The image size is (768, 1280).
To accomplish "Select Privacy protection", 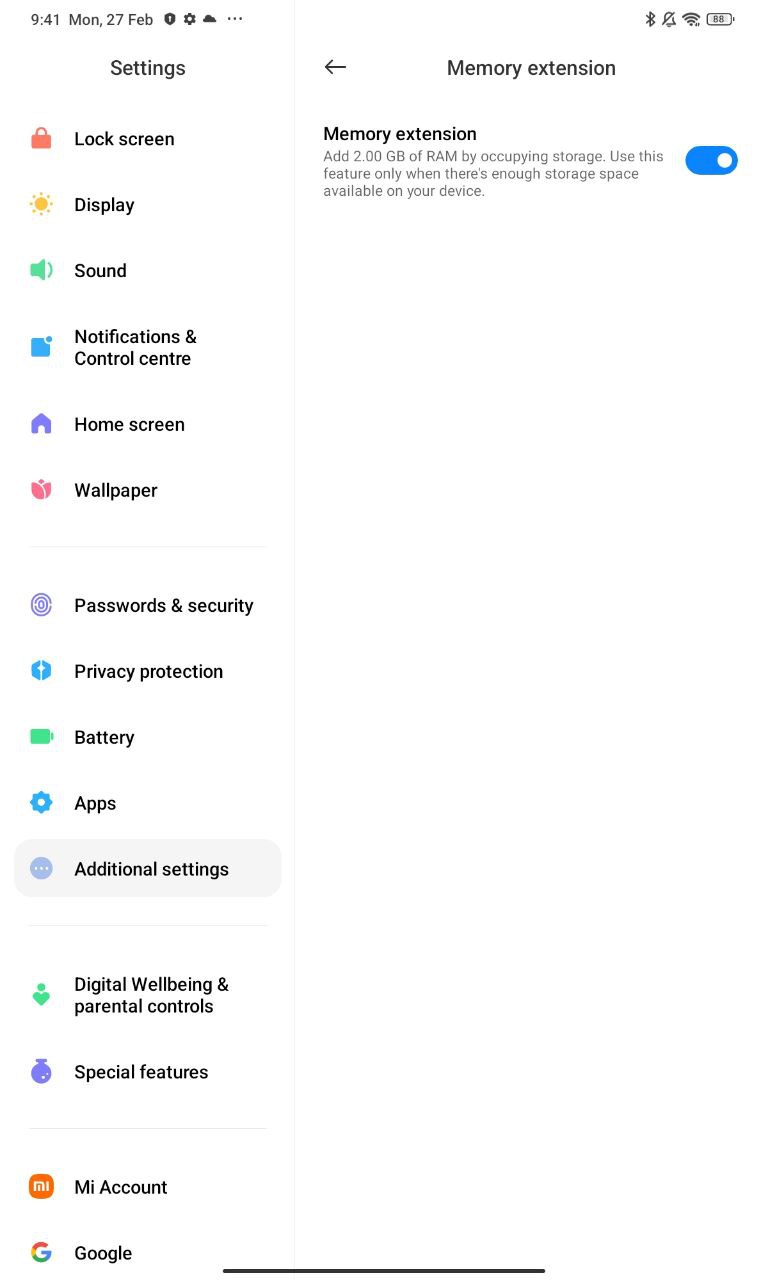I will [x=148, y=672].
